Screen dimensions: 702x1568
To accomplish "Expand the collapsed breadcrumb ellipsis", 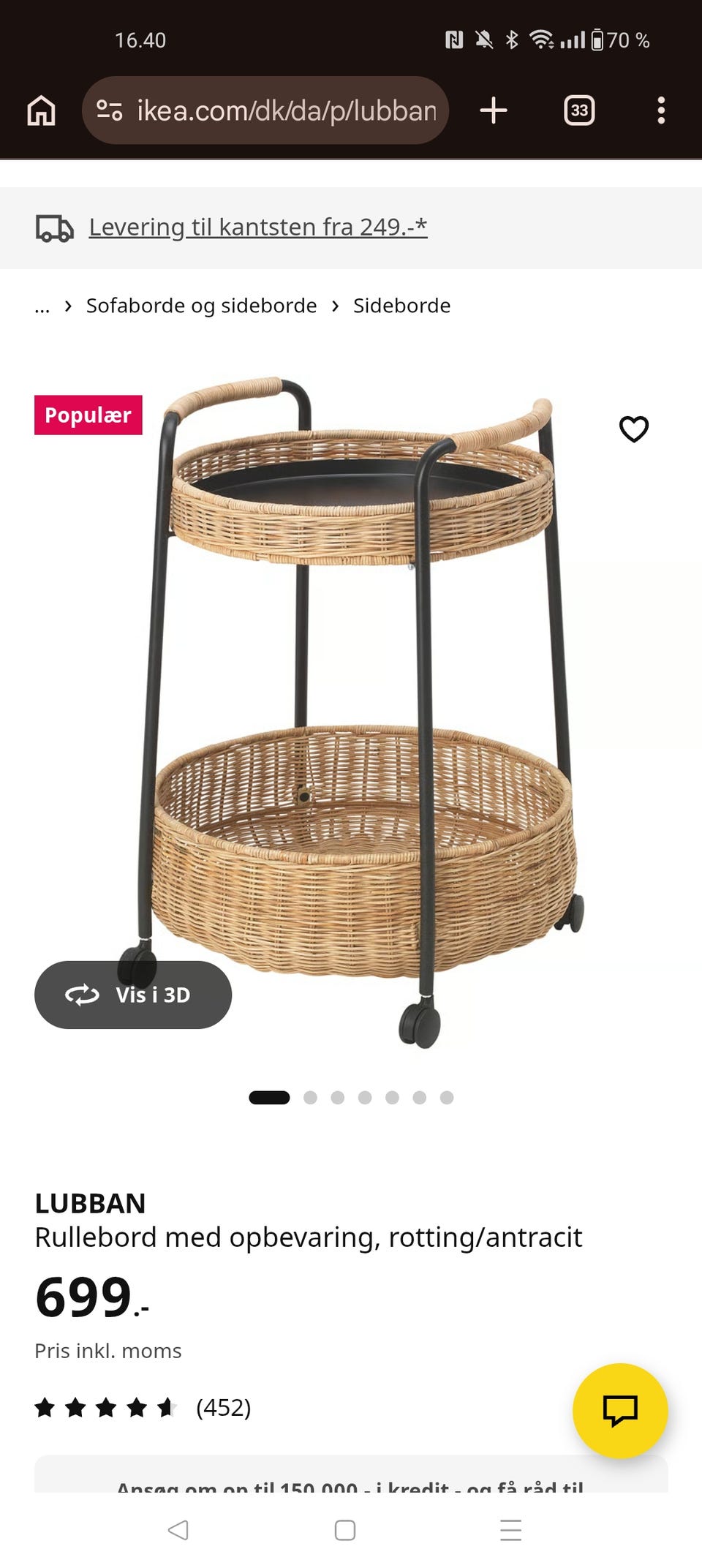I will pyautogui.click(x=42, y=306).
